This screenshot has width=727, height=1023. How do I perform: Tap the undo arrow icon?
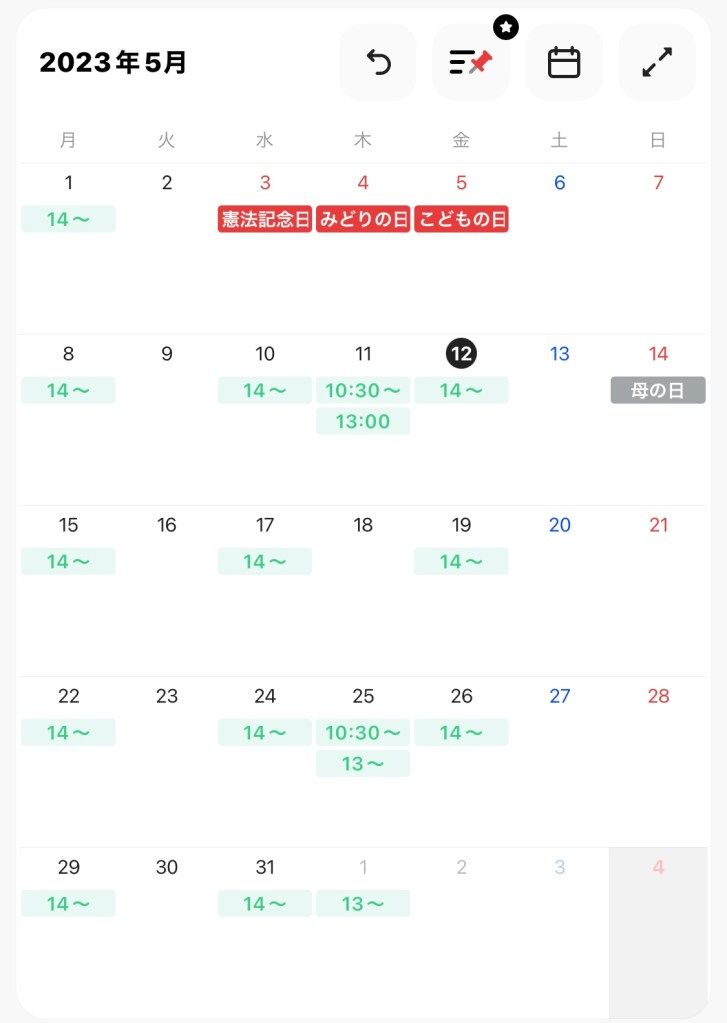click(x=378, y=62)
